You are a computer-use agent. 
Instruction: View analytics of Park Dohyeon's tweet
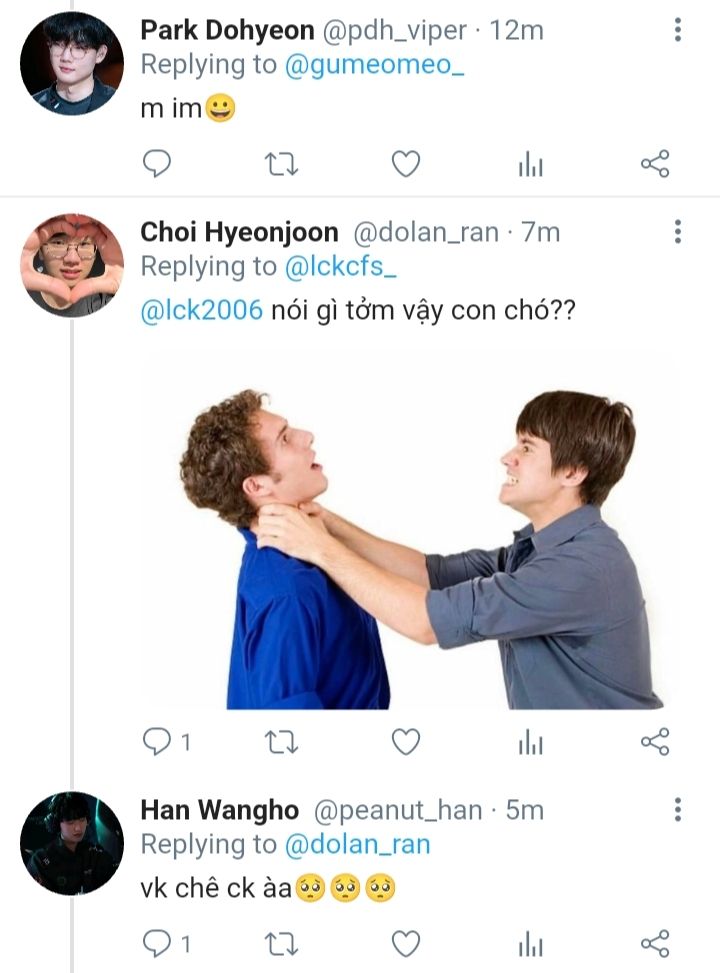530,165
